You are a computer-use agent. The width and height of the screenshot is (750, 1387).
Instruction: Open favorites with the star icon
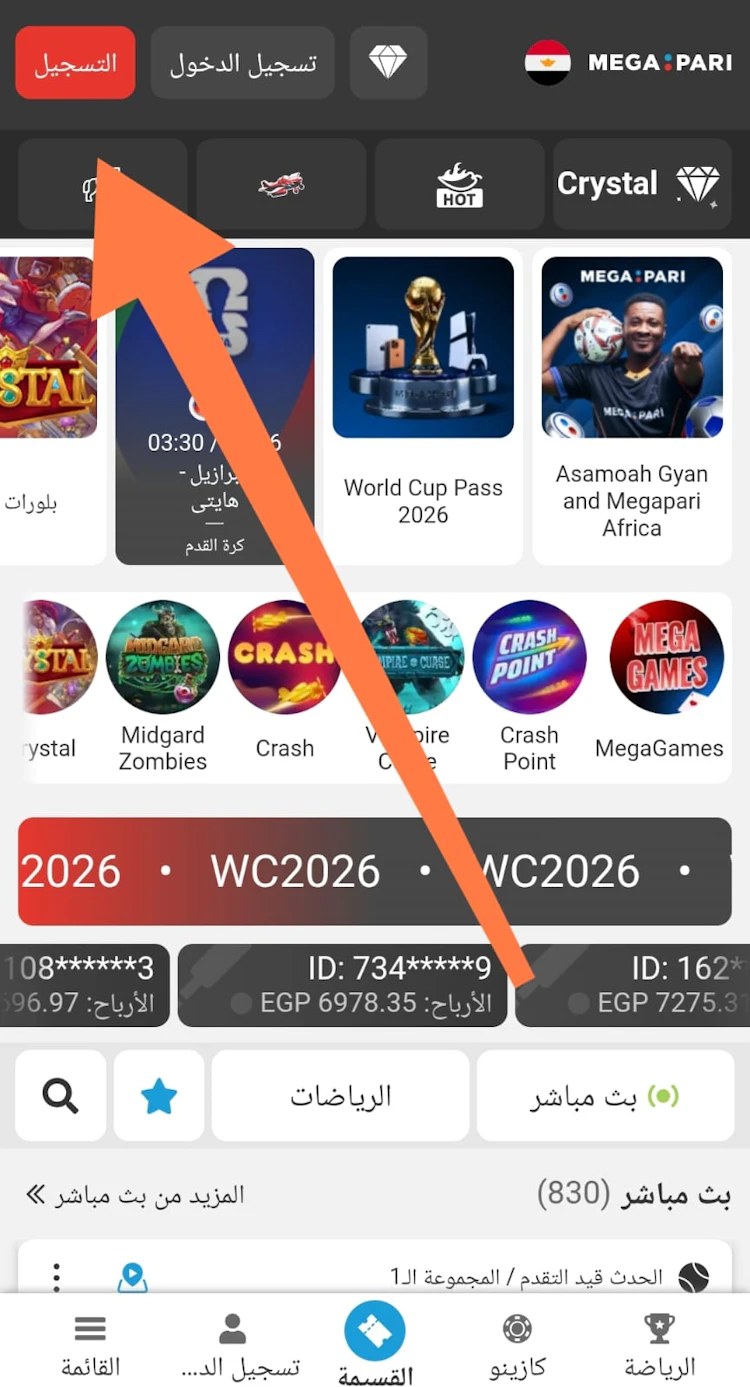(x=159, y=1096)
